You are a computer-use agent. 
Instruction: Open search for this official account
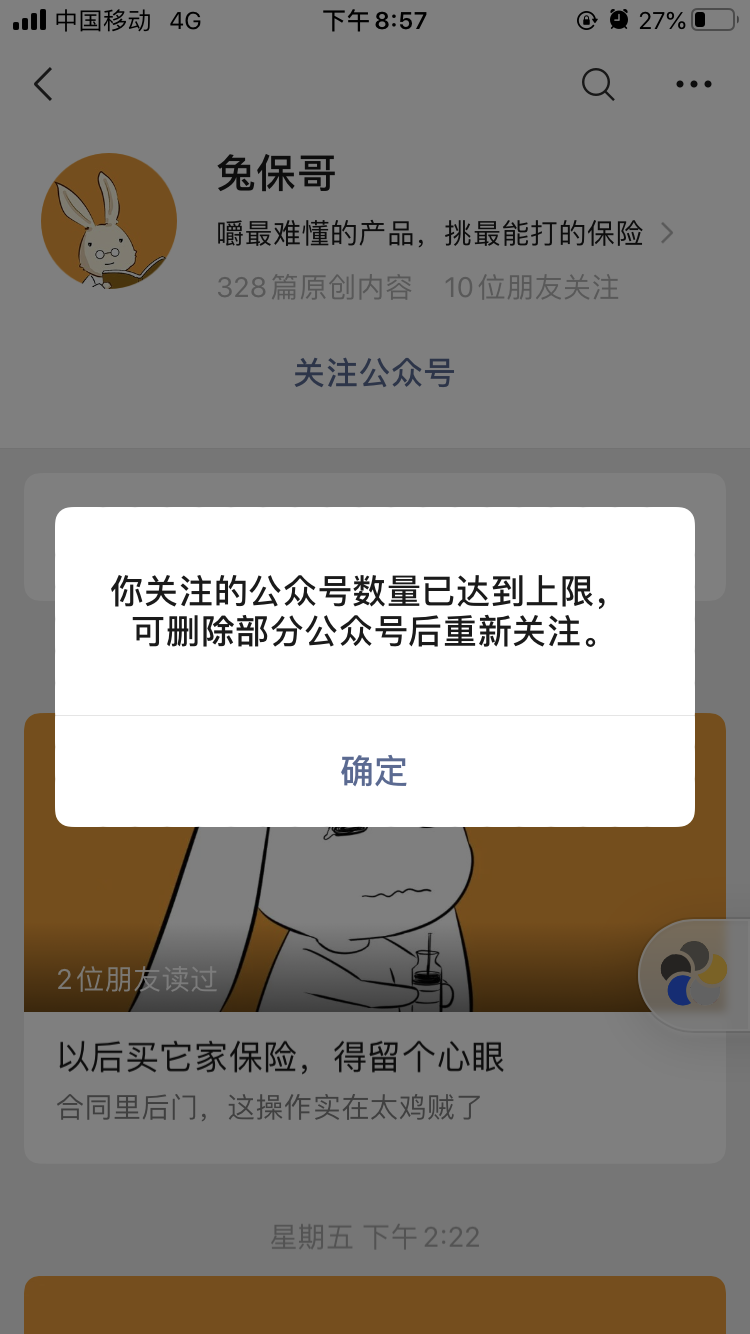(598, 84)
